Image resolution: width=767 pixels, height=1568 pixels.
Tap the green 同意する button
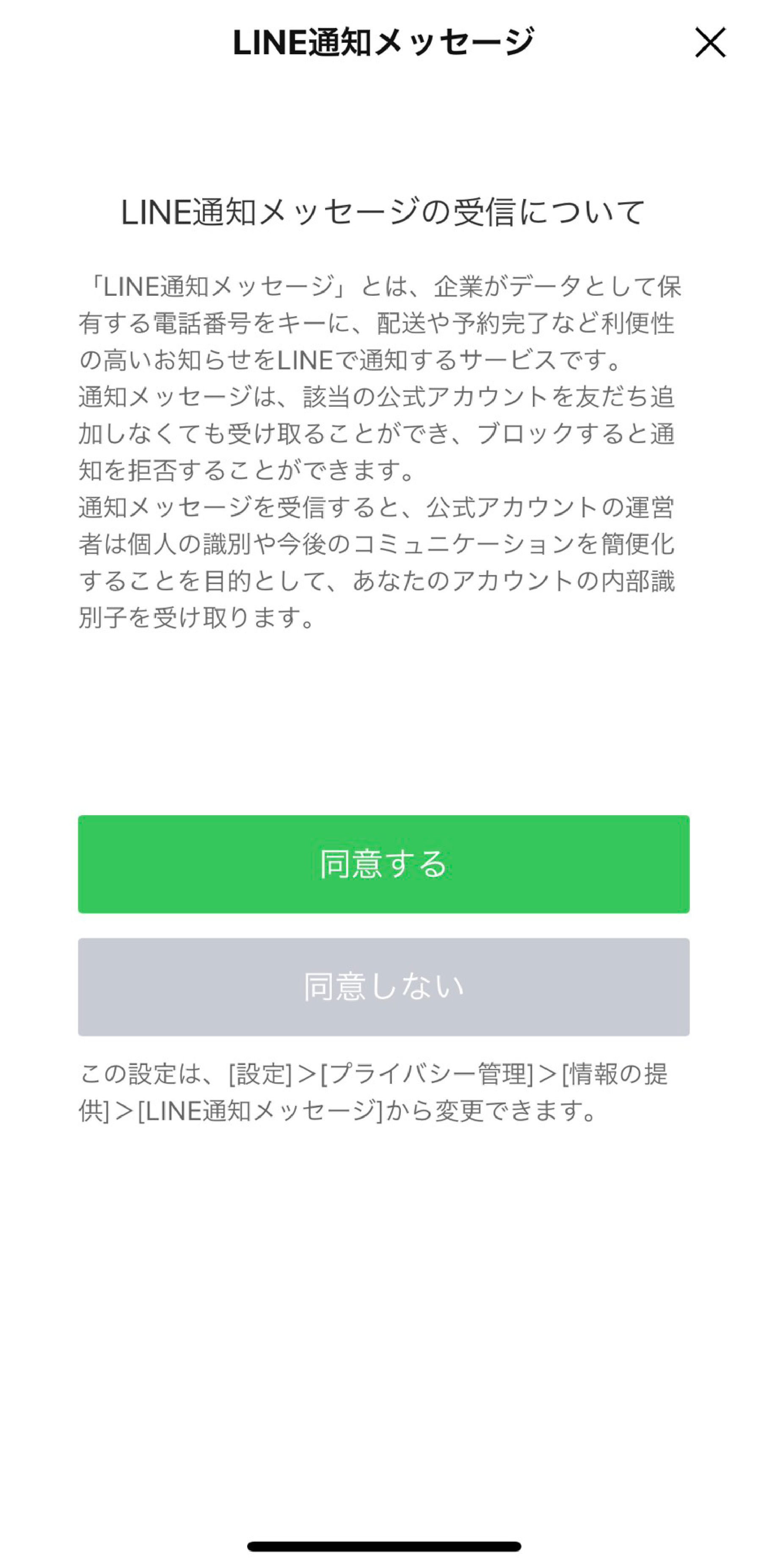click(x=383, y=864)
